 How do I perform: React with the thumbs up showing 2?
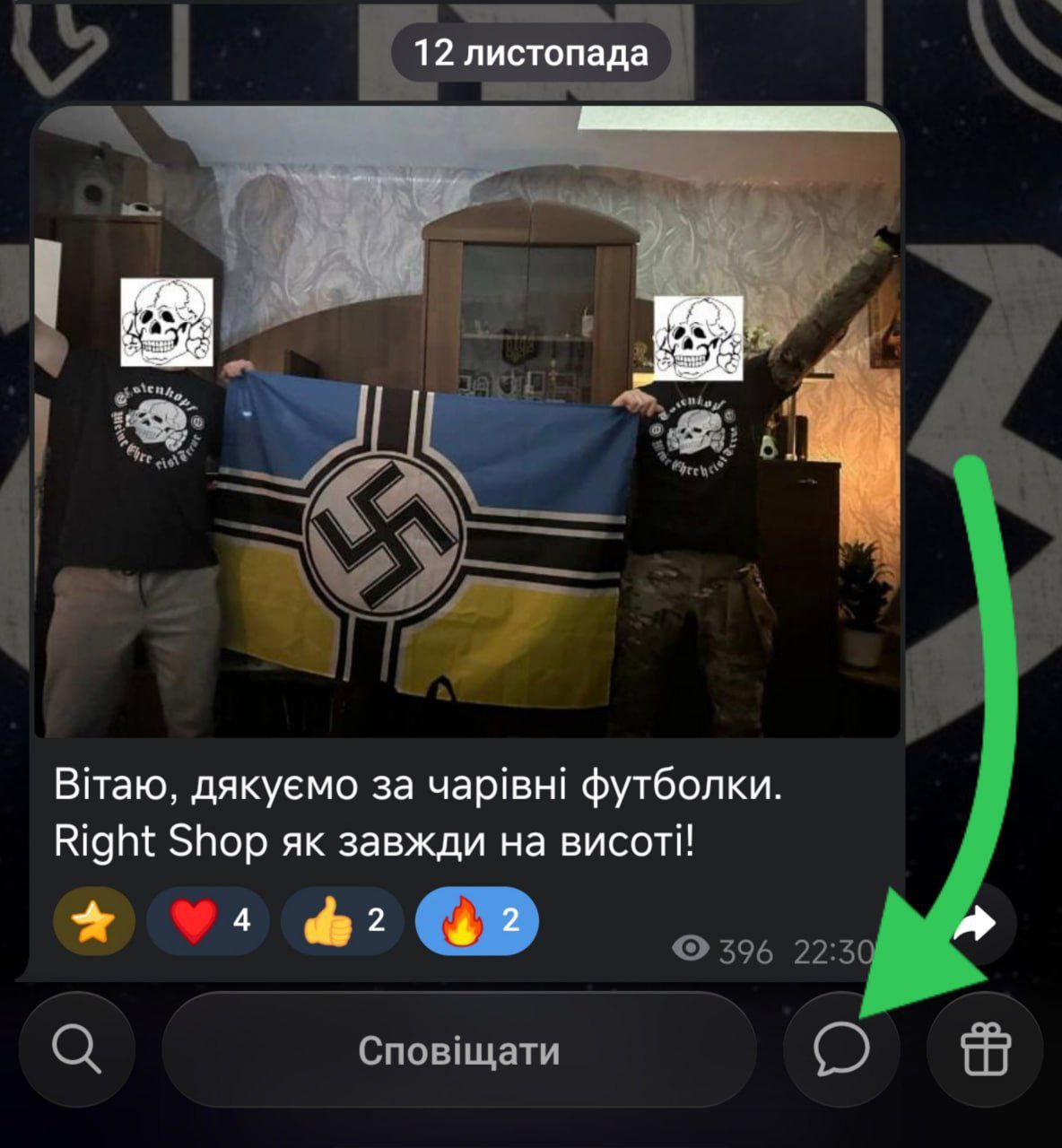point(343,921)
